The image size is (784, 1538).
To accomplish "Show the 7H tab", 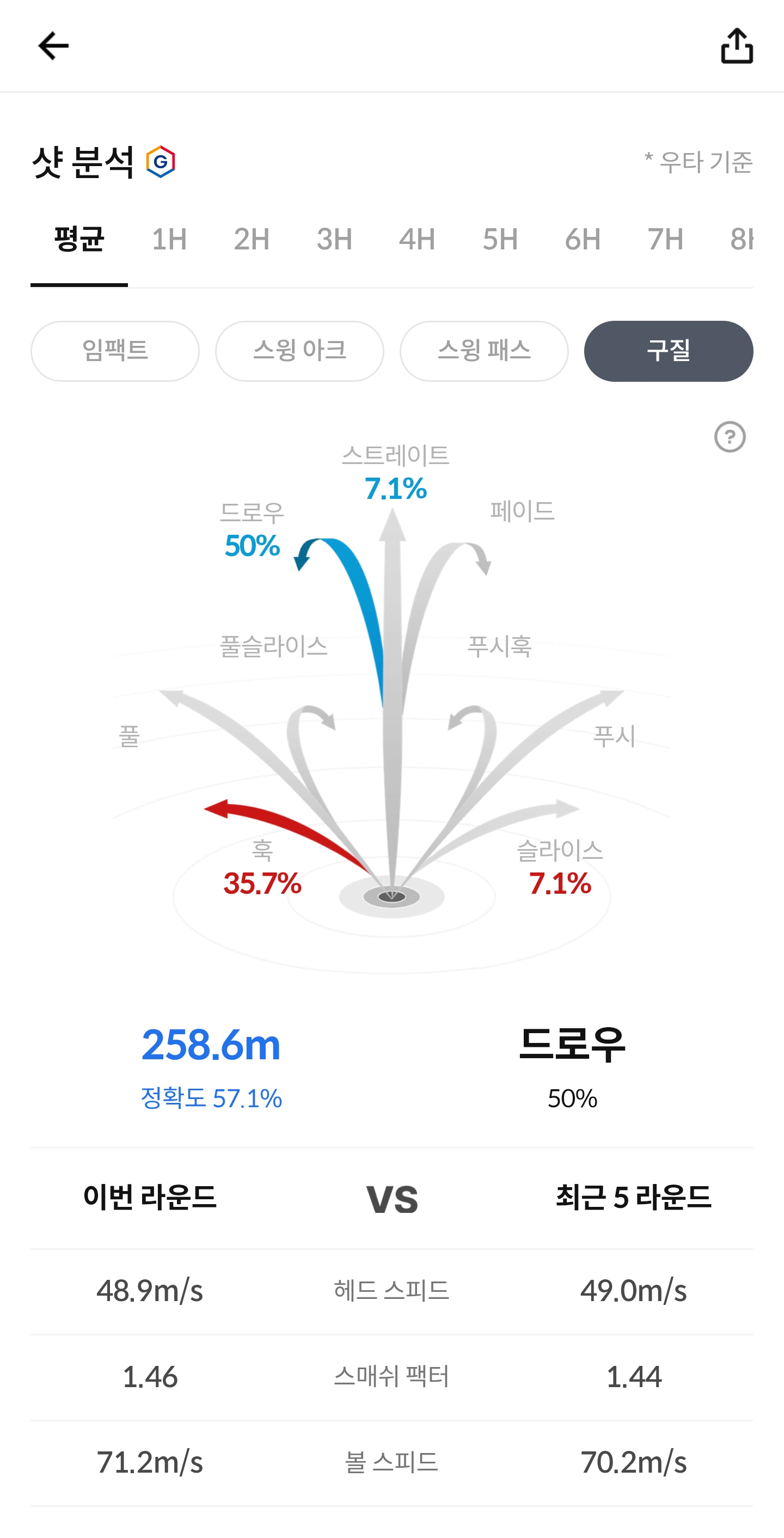I will pos(665,240).
